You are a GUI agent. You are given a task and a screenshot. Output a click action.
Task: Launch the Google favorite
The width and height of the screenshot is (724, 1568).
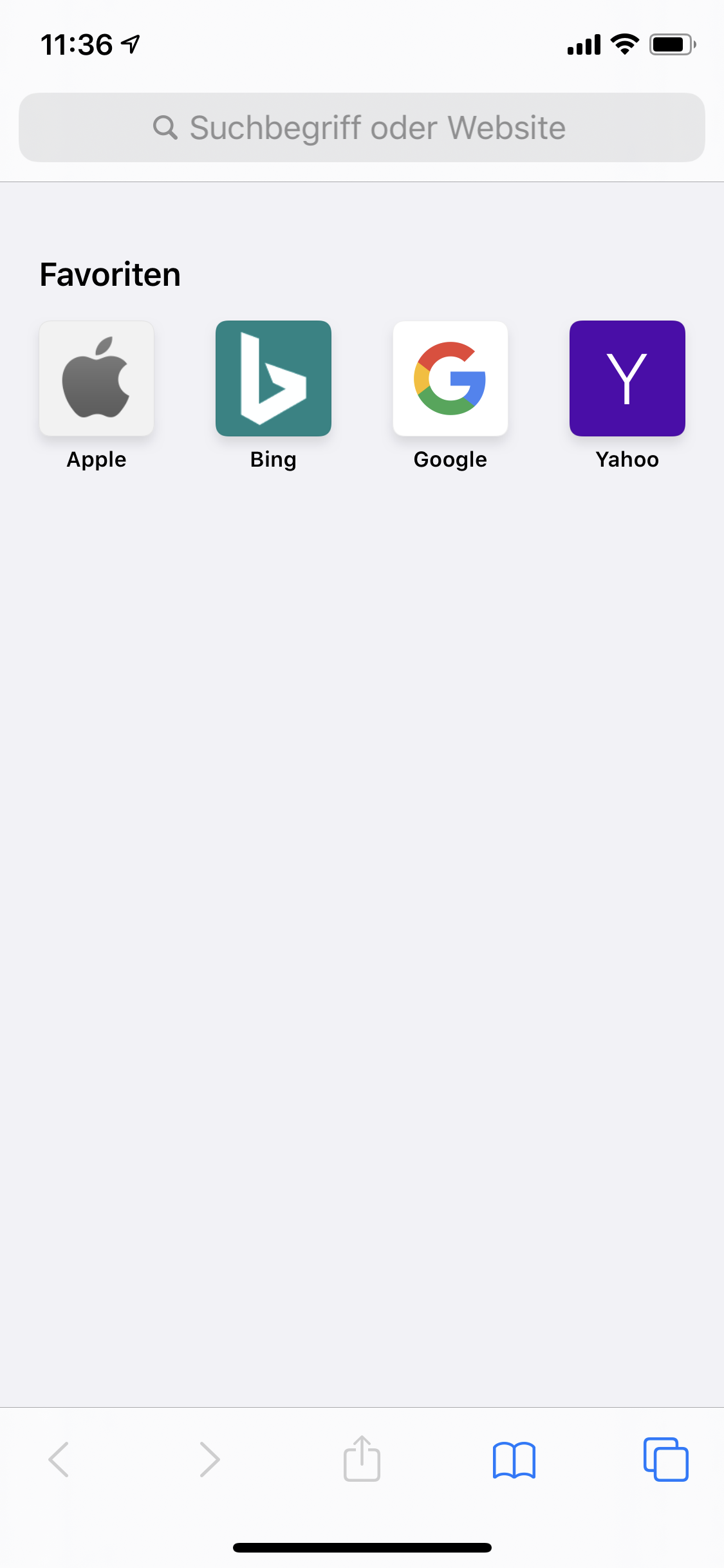(450, 378)
